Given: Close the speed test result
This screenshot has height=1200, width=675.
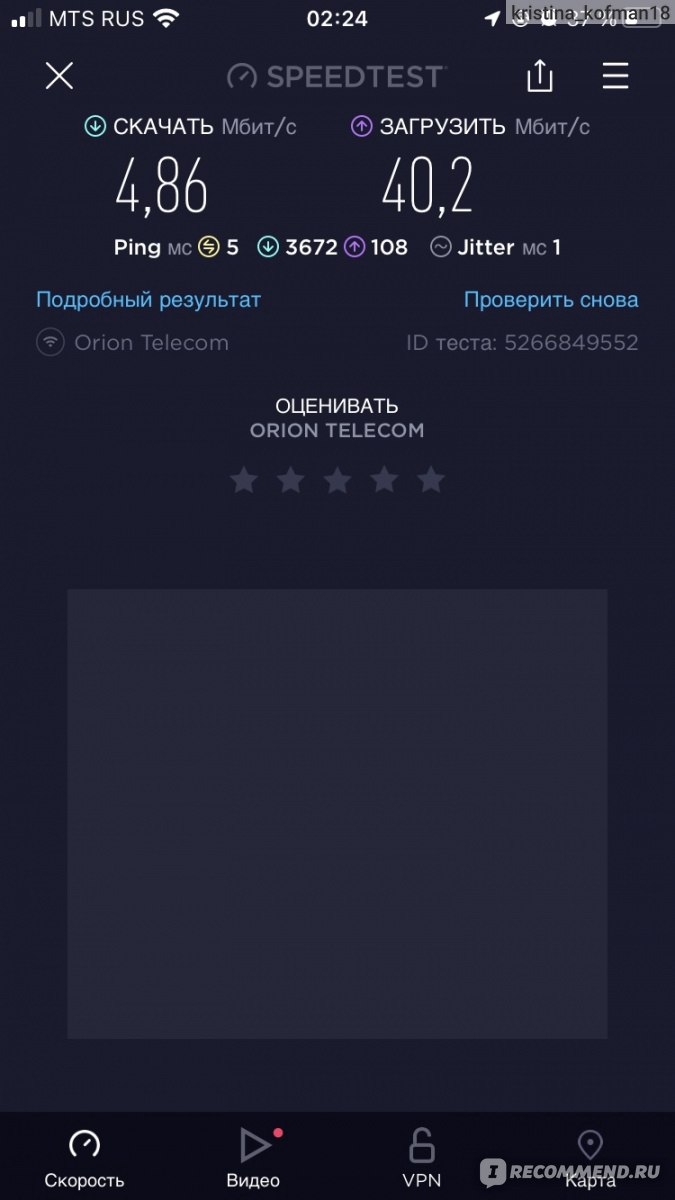Looking at the screenshot, I should coord(59,76).
